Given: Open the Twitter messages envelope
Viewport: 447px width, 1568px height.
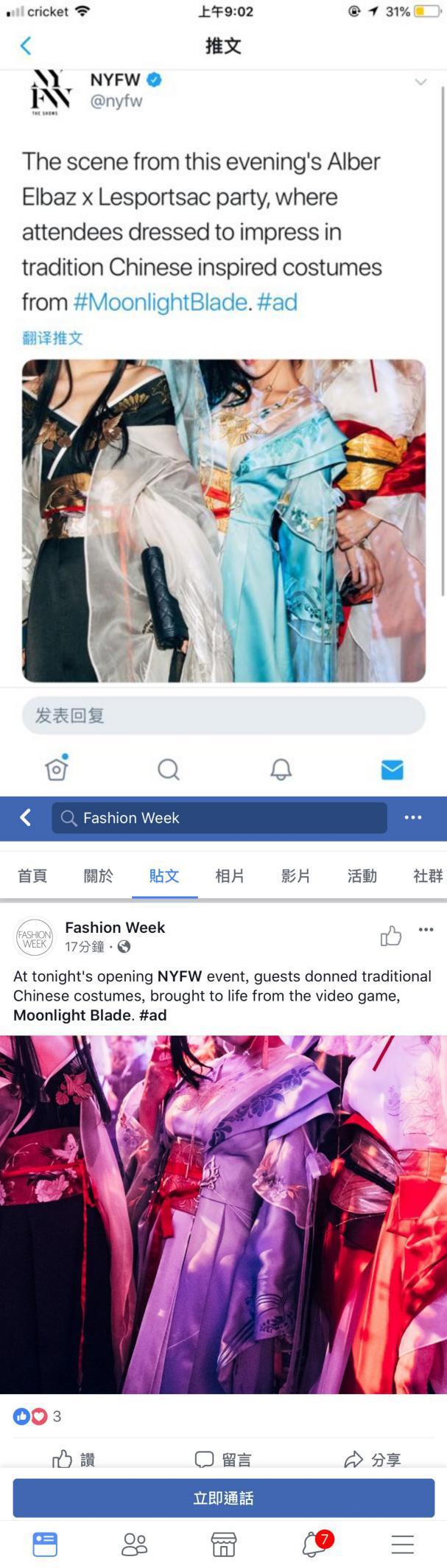Looking at the screenshot, I should (x=392, y=769).
